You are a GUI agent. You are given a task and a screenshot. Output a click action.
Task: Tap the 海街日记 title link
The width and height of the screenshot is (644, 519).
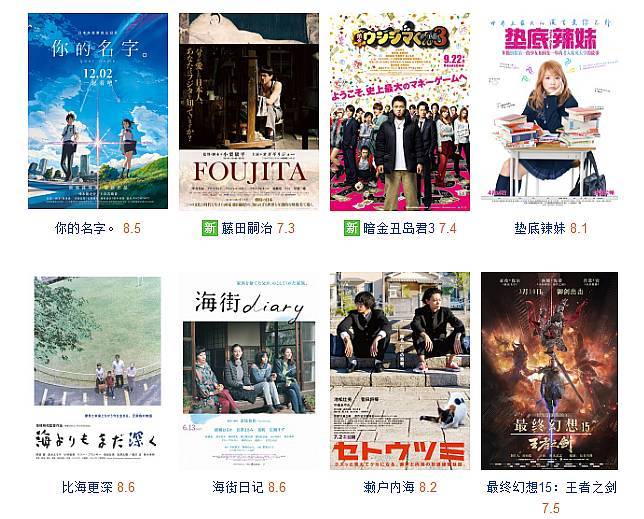[x=238, y=488]
